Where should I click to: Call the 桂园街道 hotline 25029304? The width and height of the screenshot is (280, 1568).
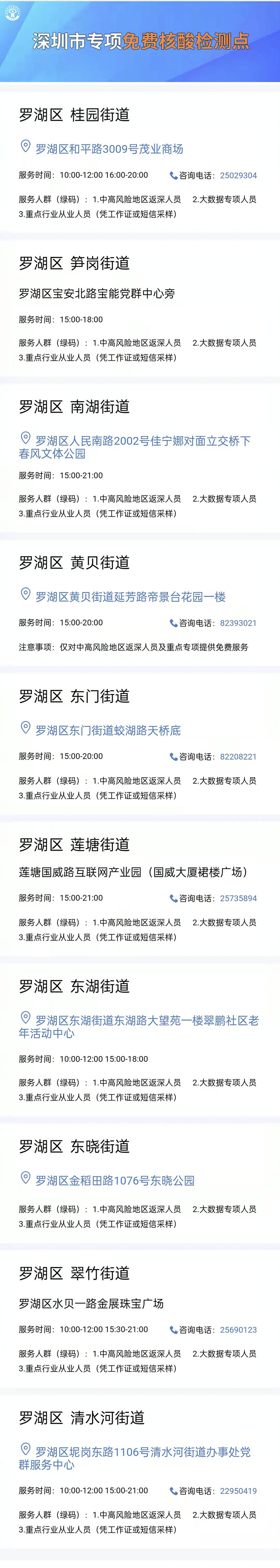(x=237, y=175)
